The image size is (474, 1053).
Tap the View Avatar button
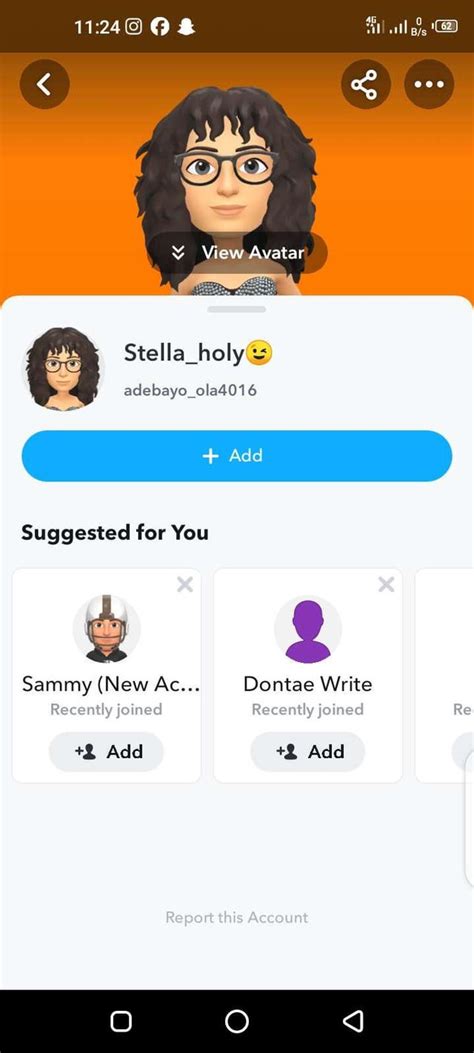(x=237, y=253)
